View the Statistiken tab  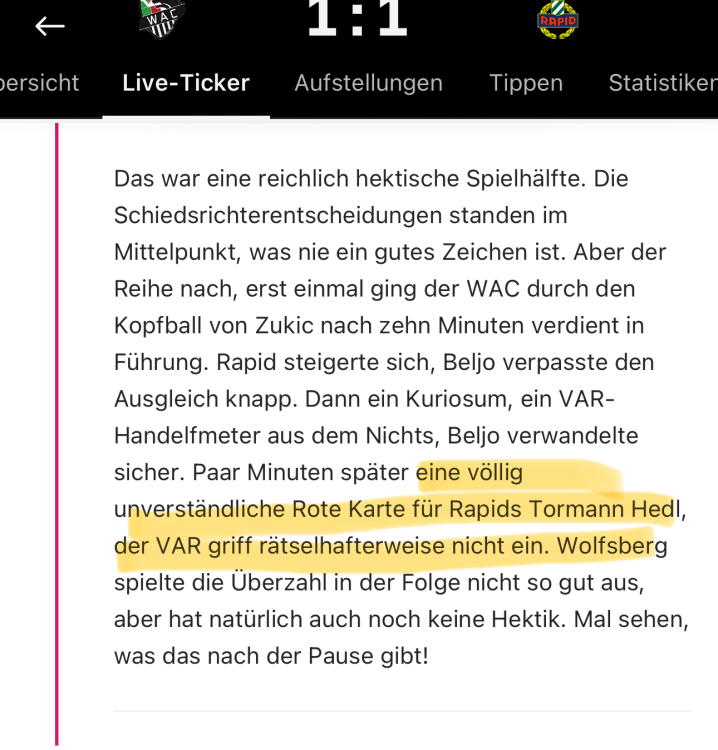tap(662, 83)
